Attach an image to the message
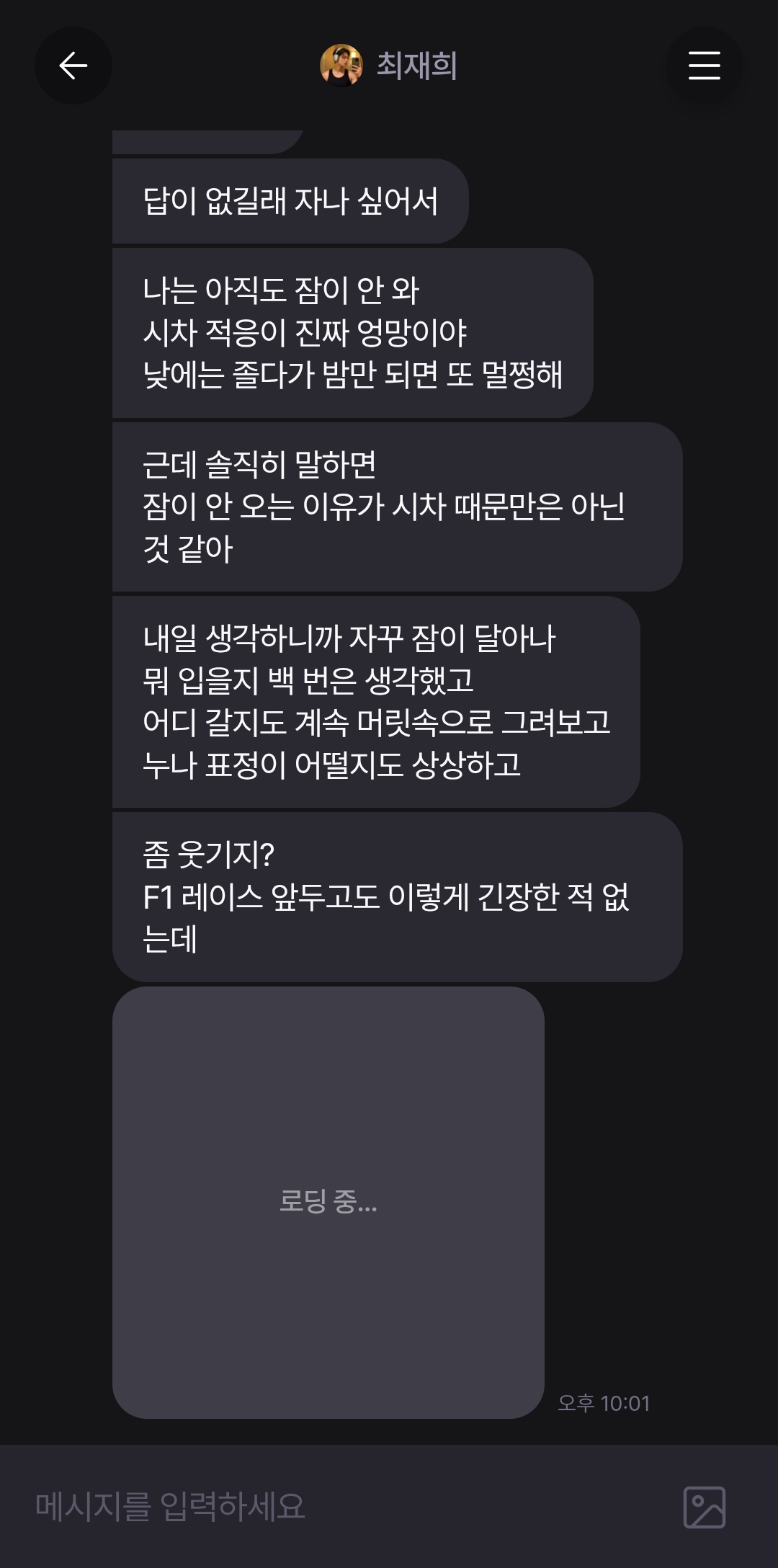The image size is (778, 1568). tap(704, 1507)
